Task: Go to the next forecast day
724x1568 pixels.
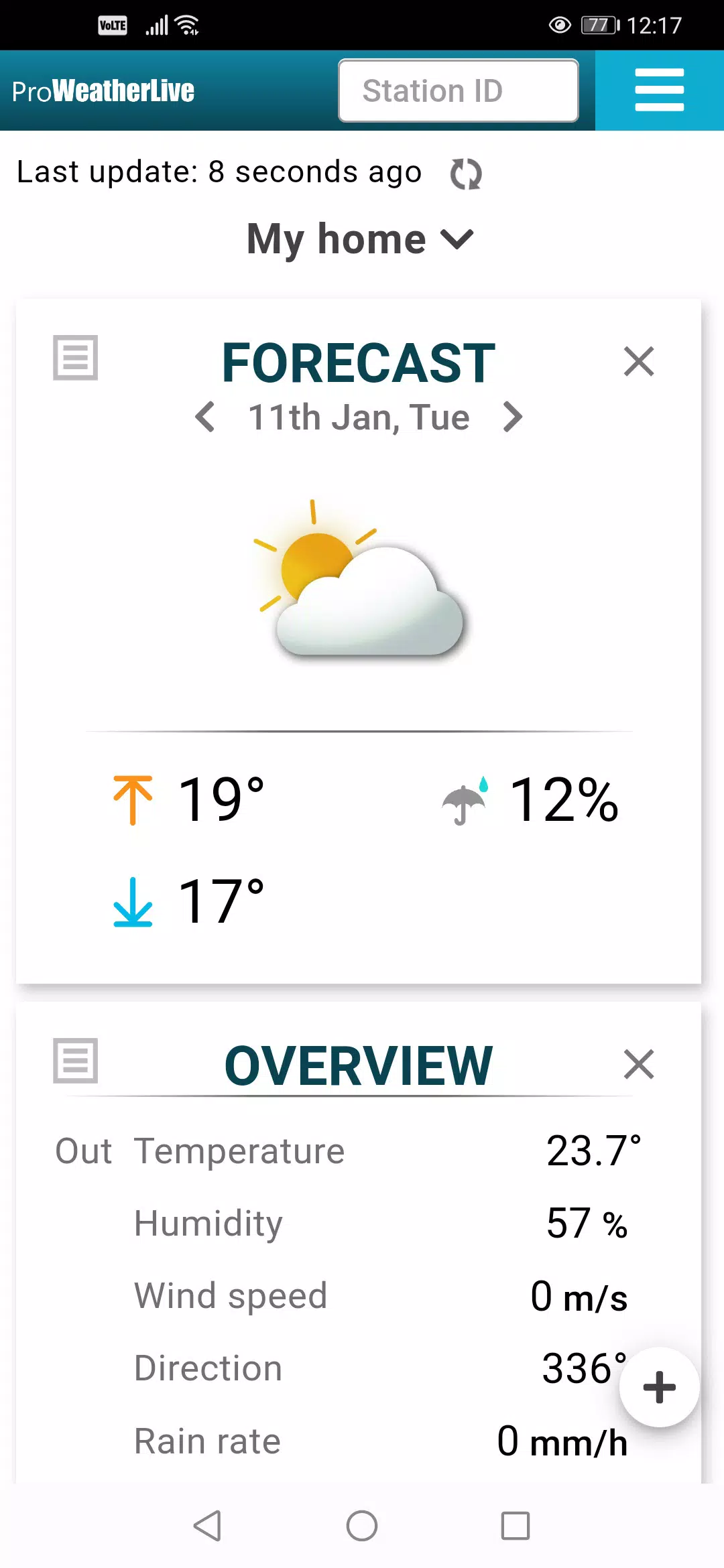Action: click(x=513, y=417)
